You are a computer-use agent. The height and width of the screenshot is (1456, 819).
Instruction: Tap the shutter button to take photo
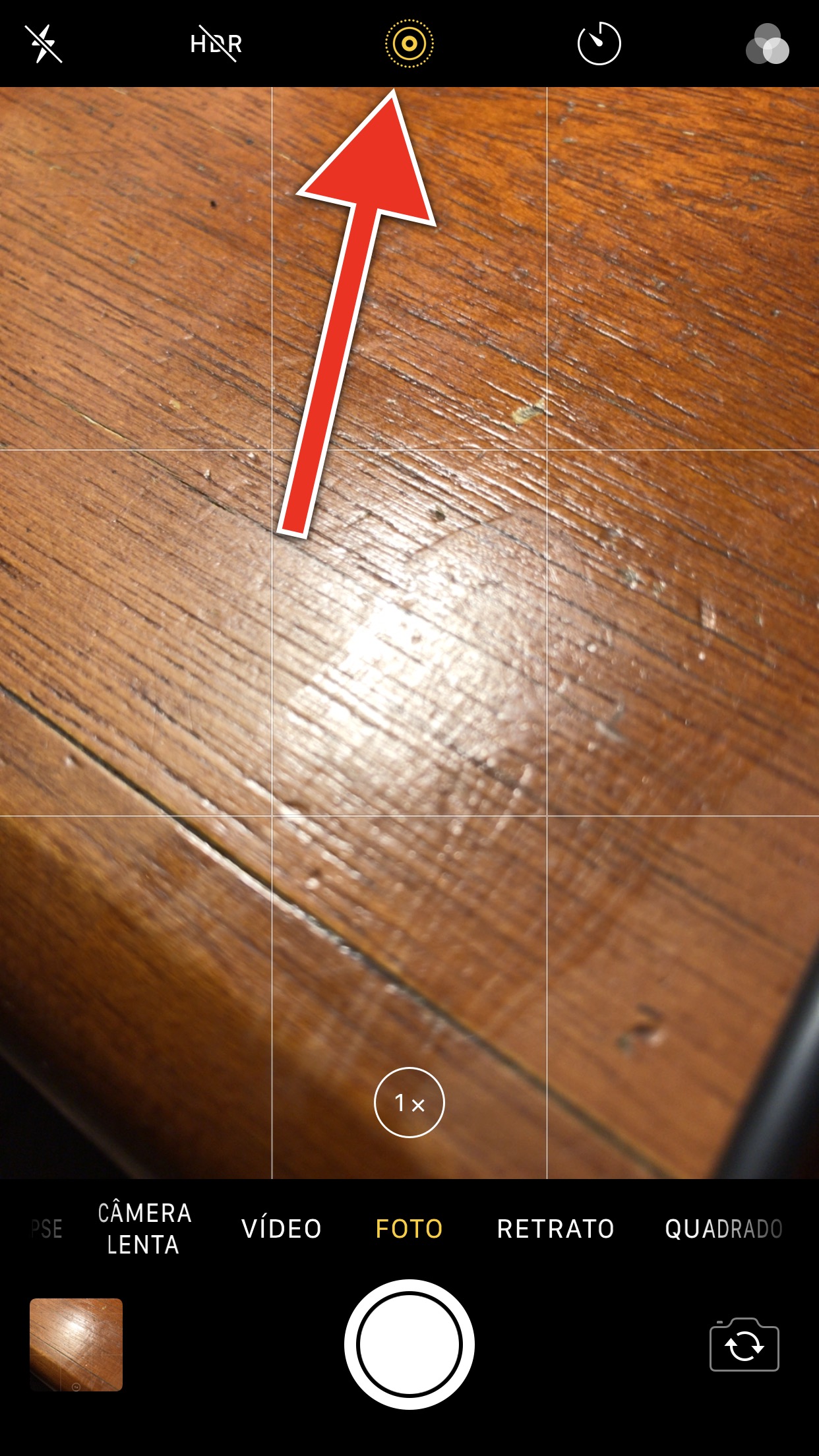point(409,1345)
